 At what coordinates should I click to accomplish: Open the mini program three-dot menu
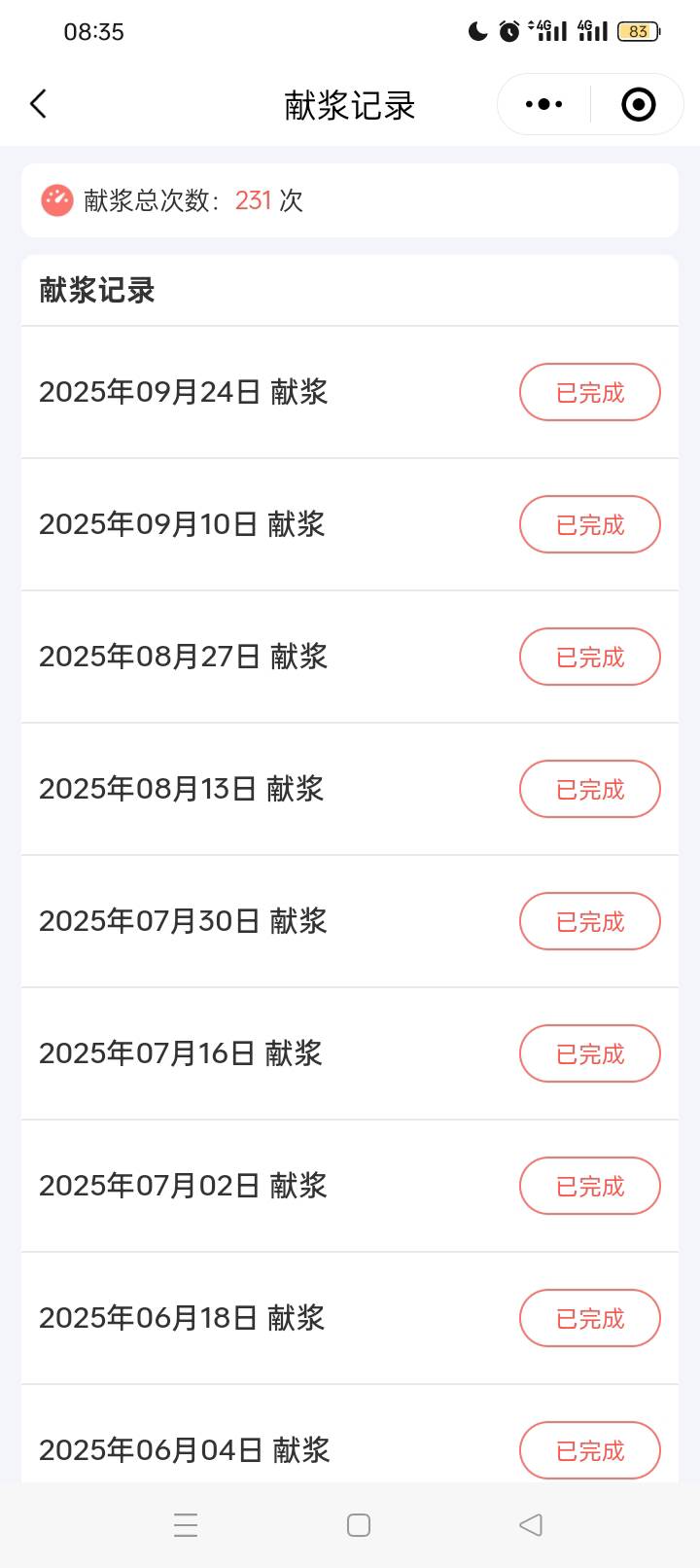point(543,104)
